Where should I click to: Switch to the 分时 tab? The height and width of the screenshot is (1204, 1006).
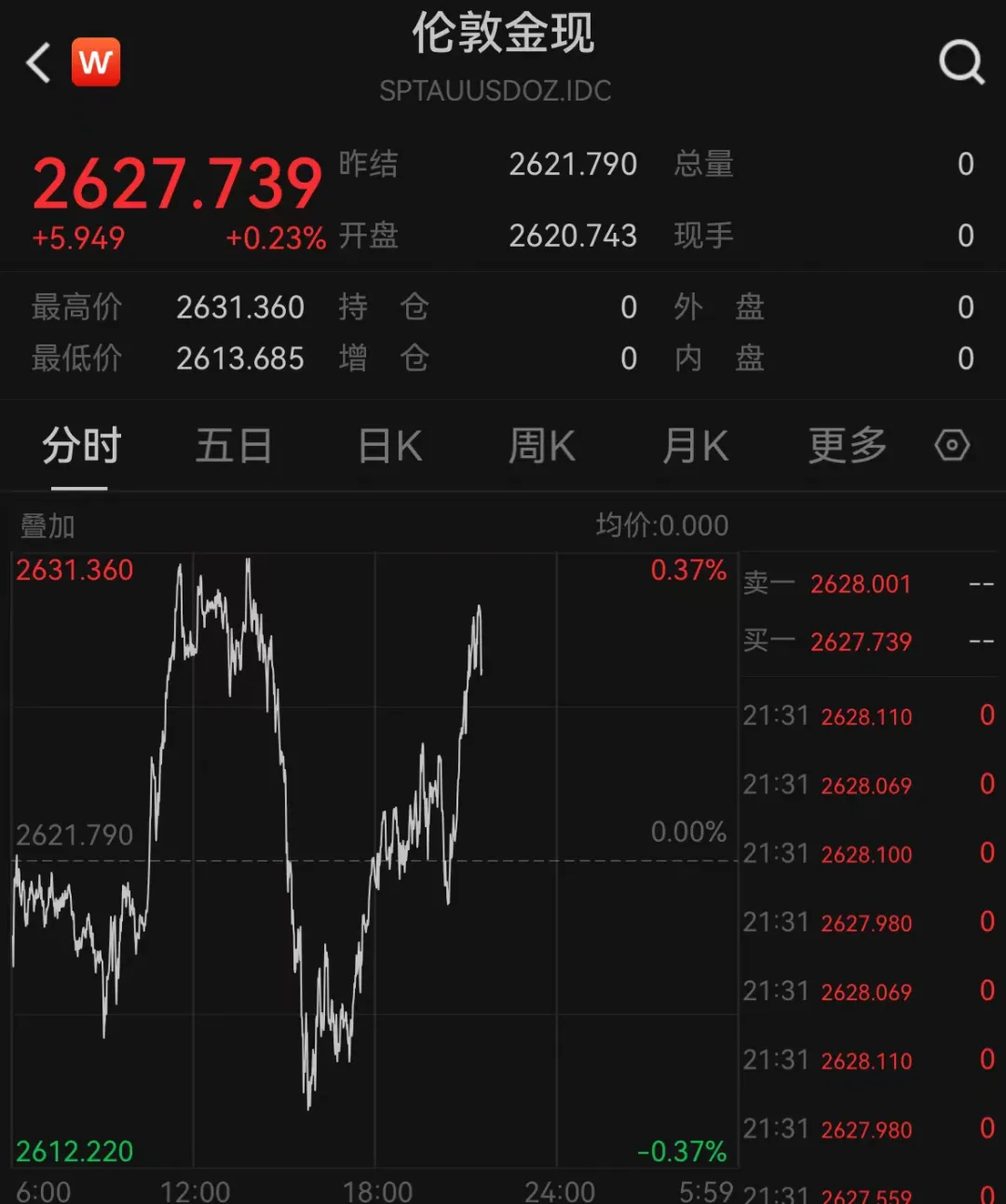(81, 446)
